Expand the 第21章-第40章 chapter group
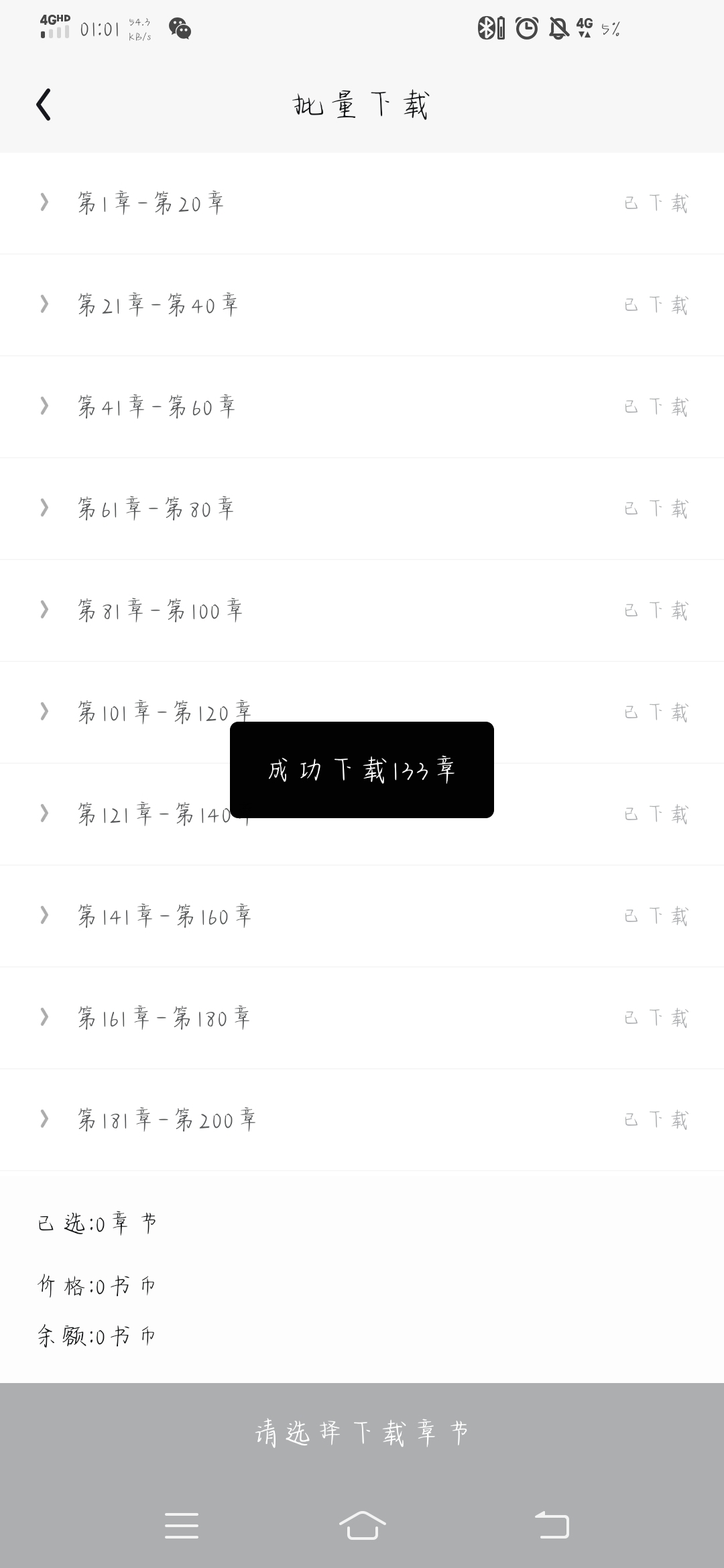Image resolution: width=724 pixels, height=1568 pixels. (44, 304)
